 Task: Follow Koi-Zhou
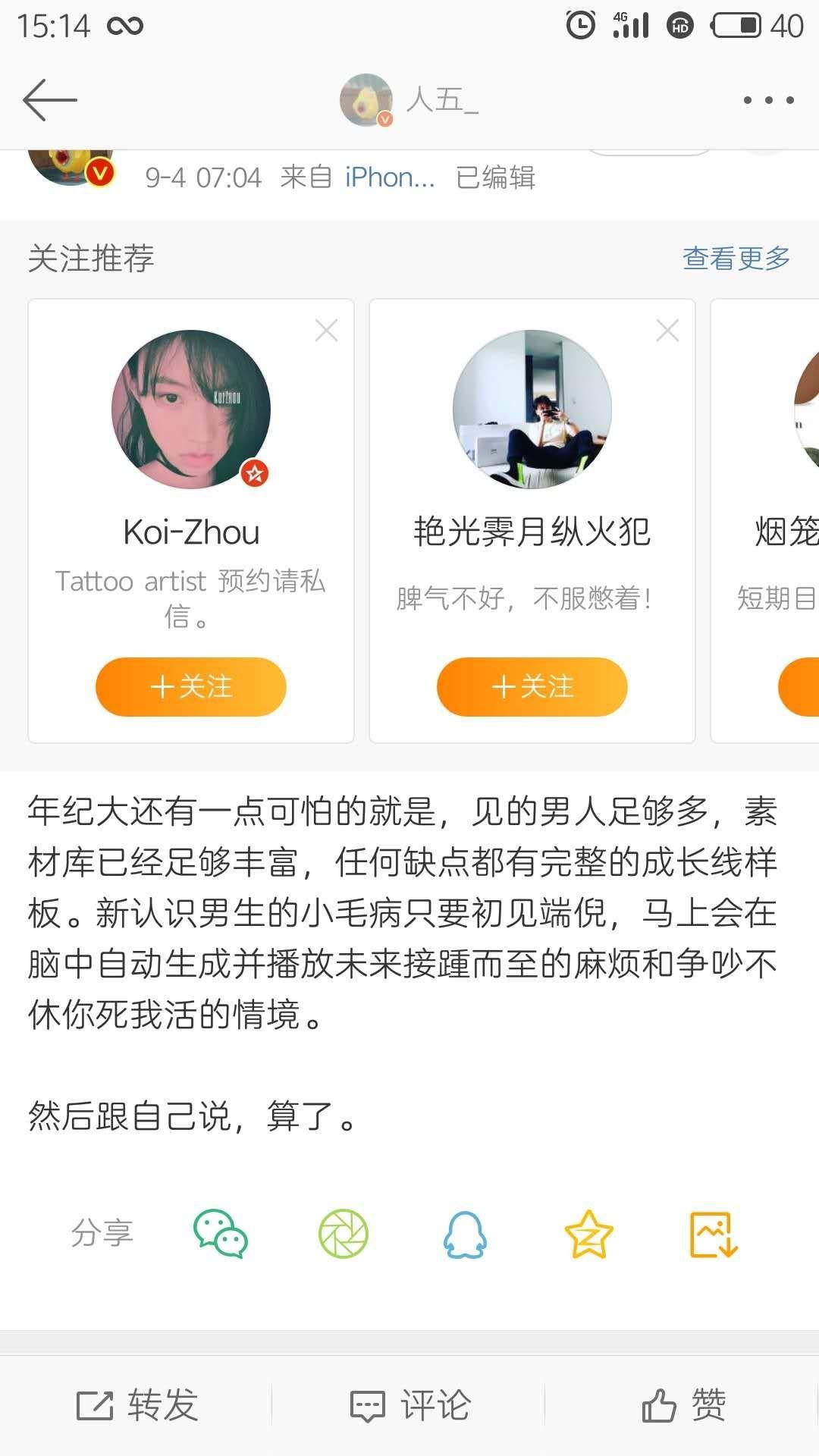pyautogui.click(x=191, y=687)
